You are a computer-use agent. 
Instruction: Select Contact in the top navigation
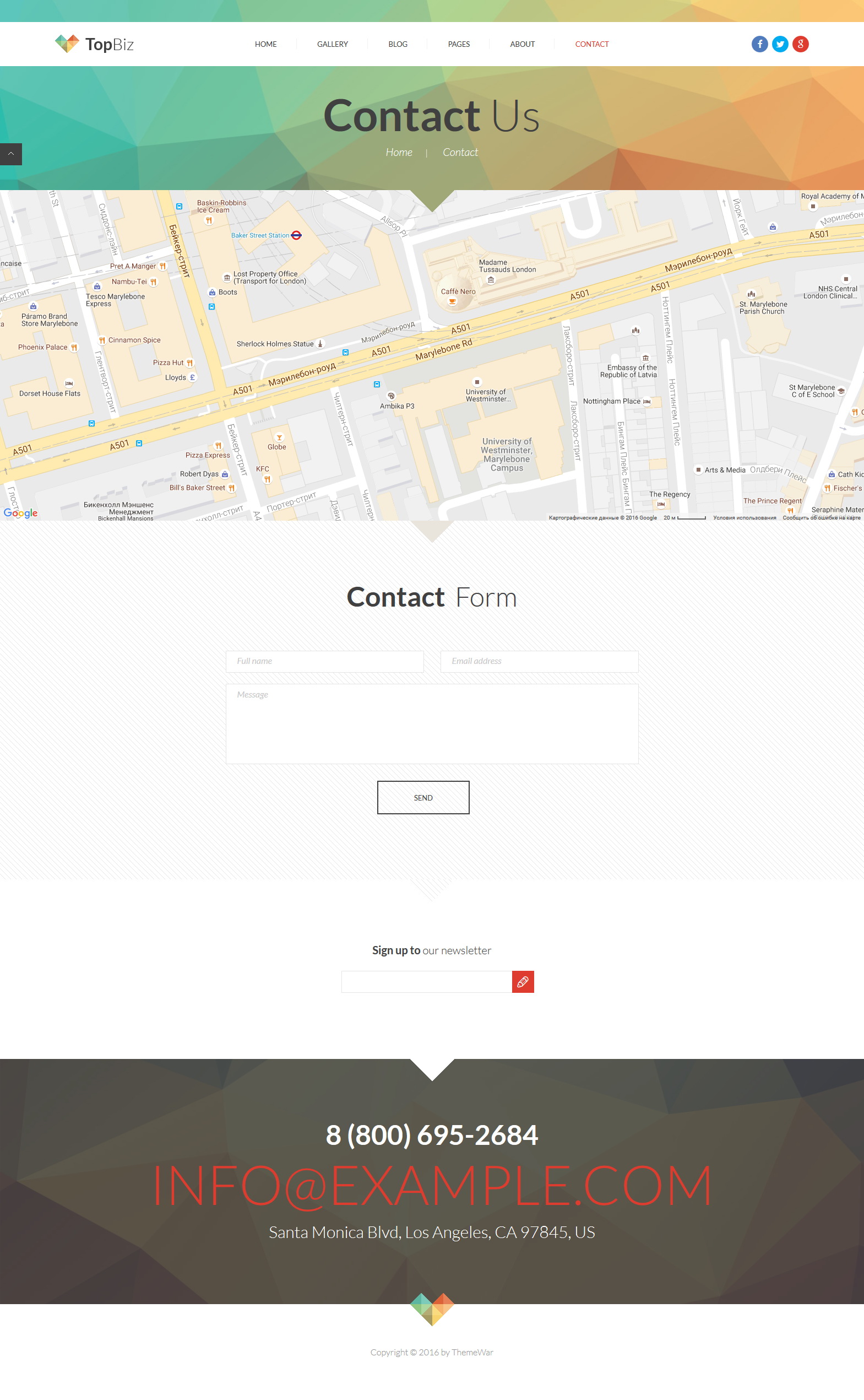click(592, 44)
